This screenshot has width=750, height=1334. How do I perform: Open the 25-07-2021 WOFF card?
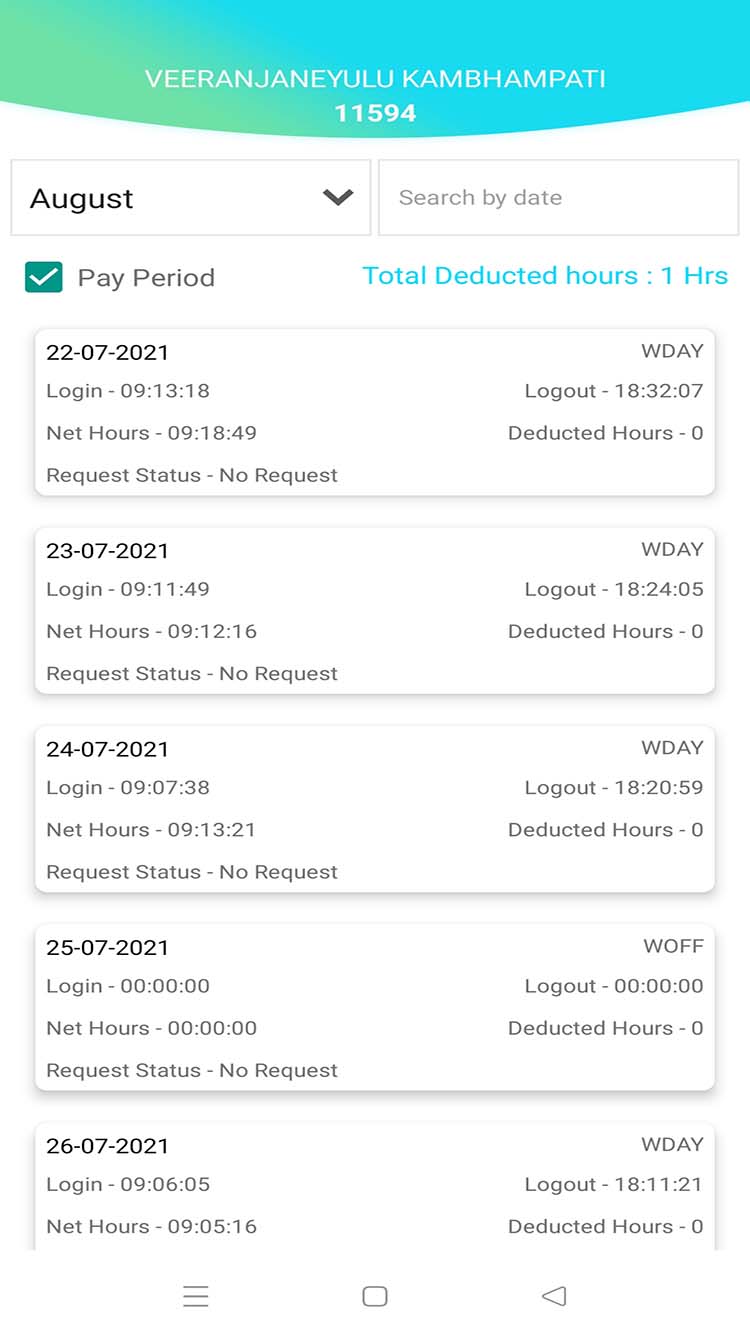(375, 1007)
